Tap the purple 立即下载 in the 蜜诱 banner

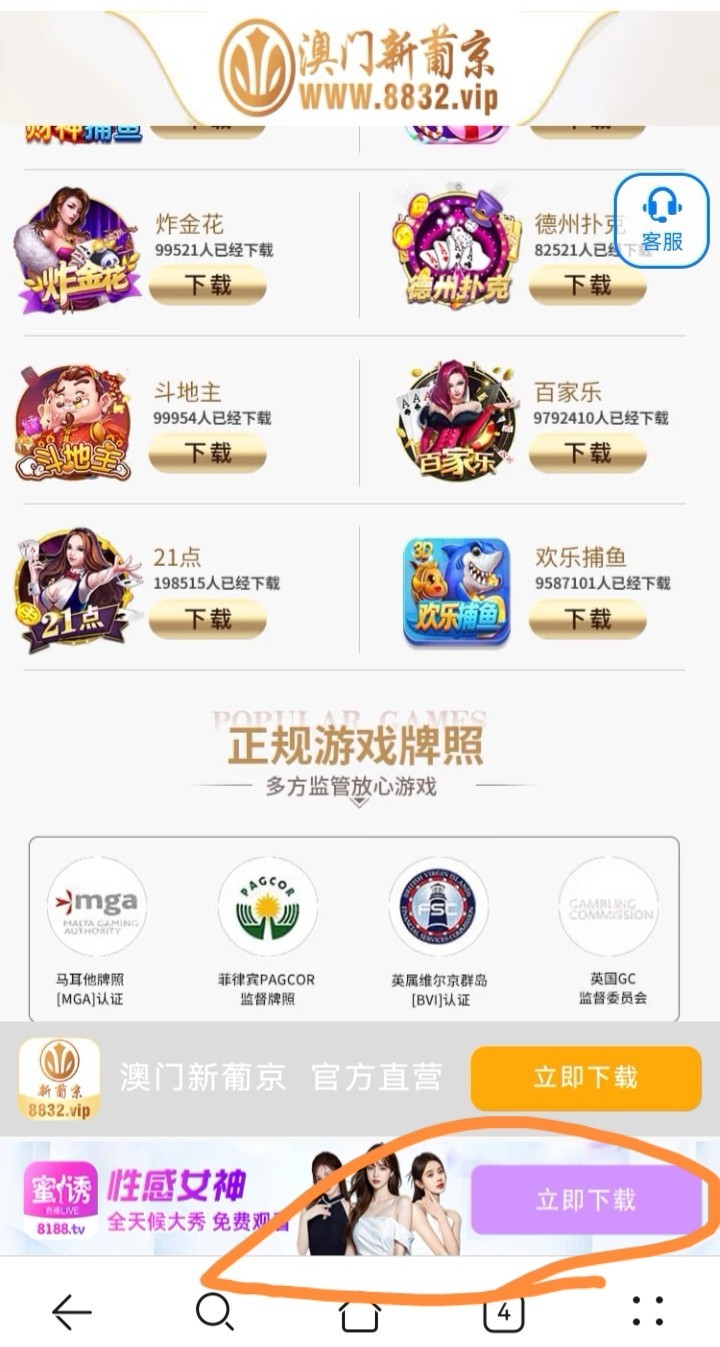585,1199
